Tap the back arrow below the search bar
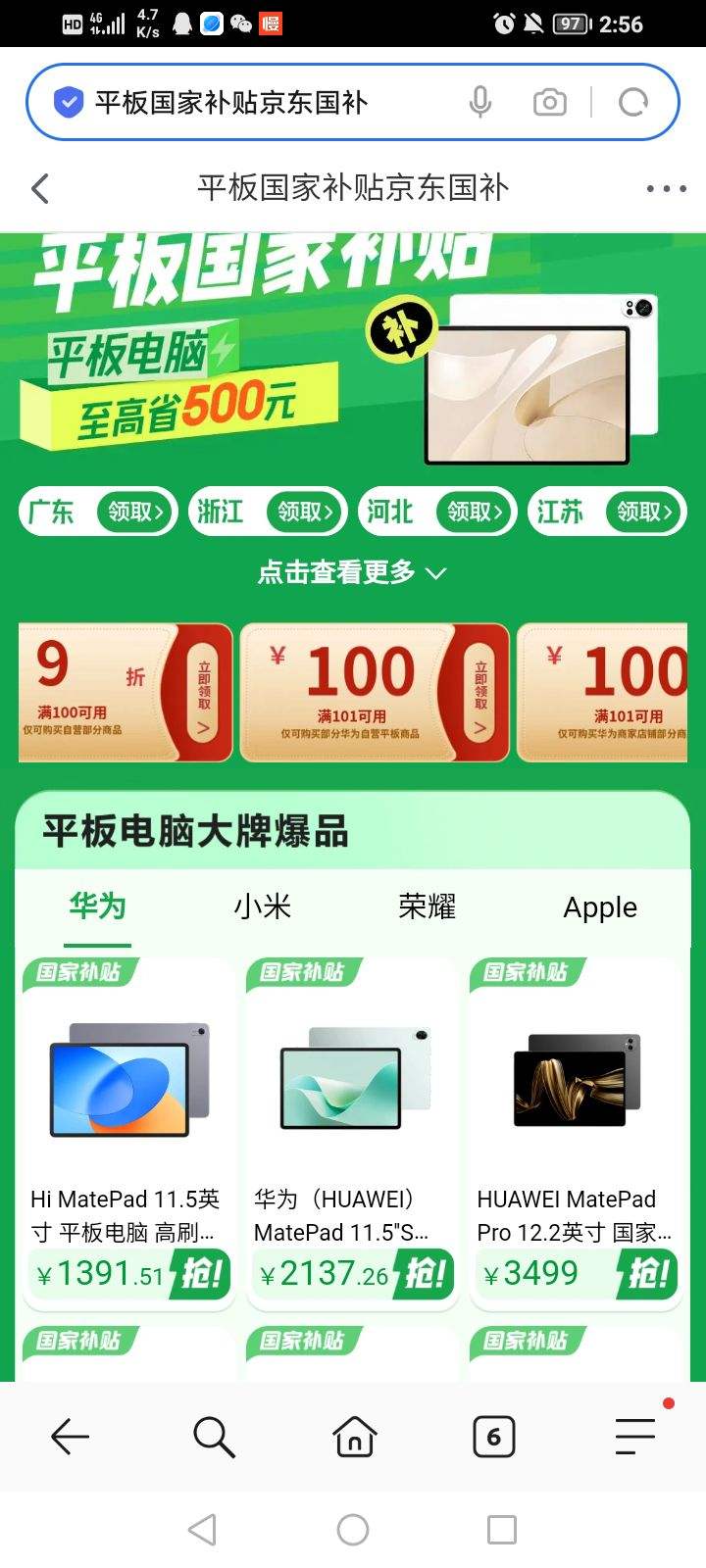Image resolution: width=706 pixels, height=1568 pixels. coord(39,187)
